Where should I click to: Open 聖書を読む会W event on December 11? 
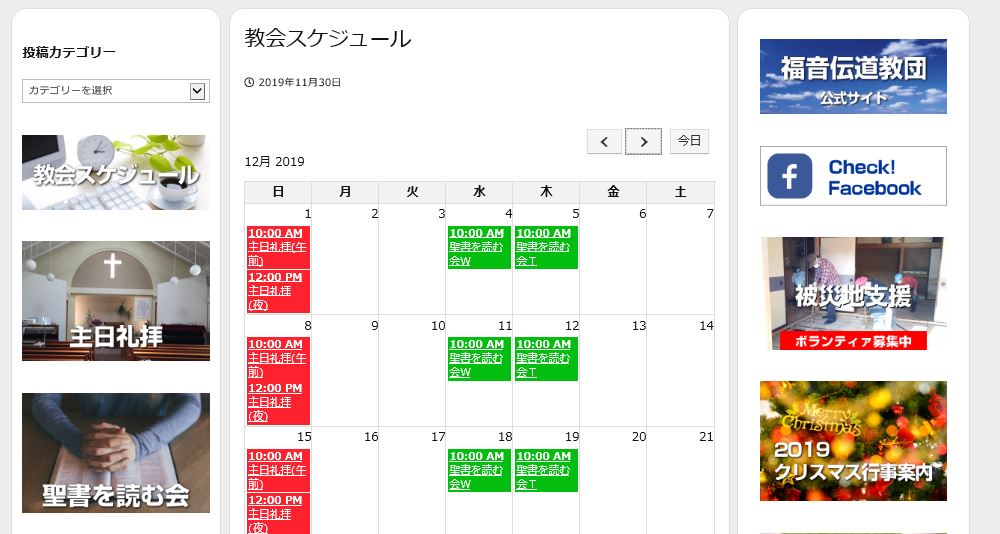coord(478,358)
